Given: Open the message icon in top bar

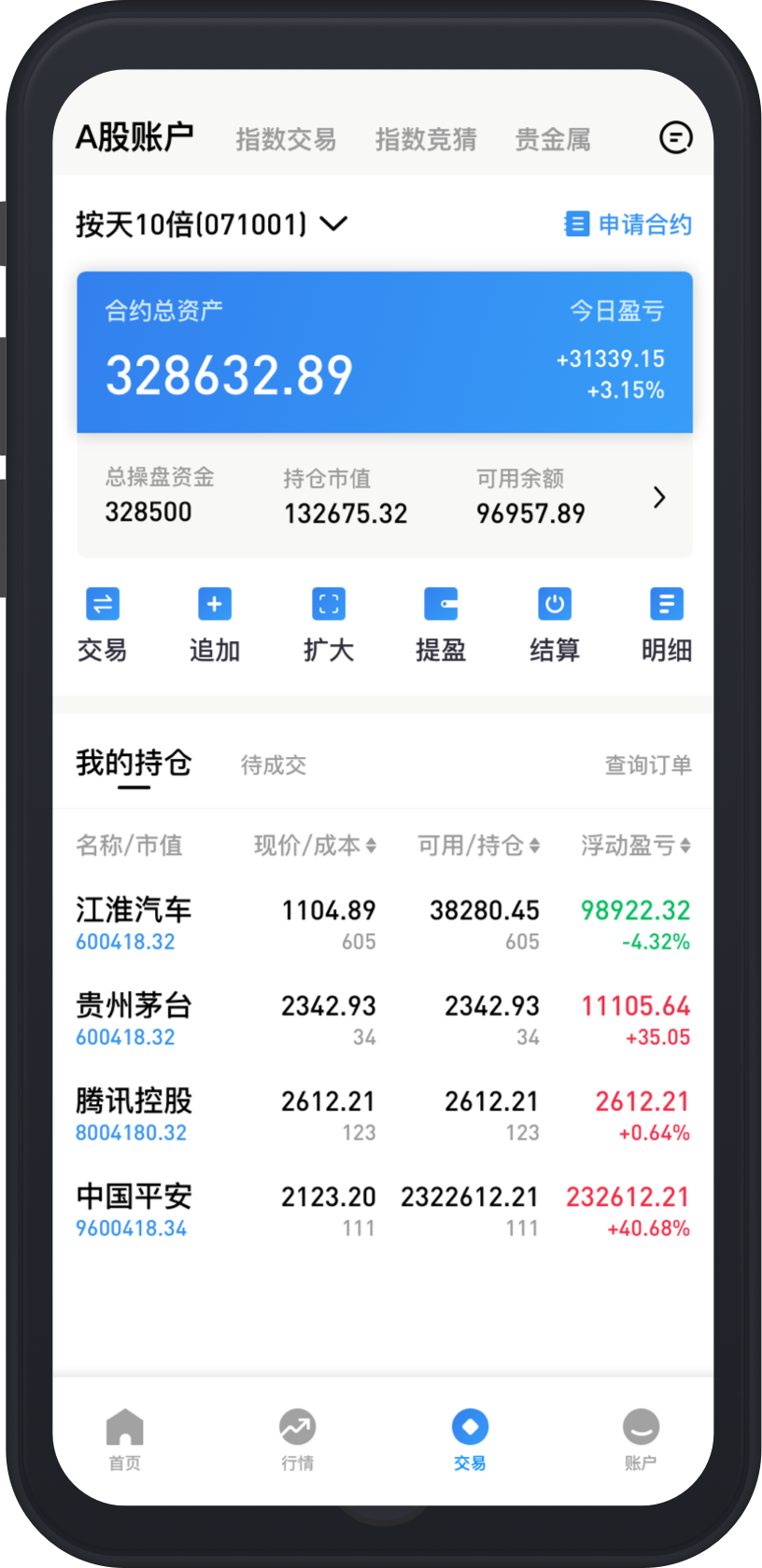Looking at the screenshot, I should point(675,138).
